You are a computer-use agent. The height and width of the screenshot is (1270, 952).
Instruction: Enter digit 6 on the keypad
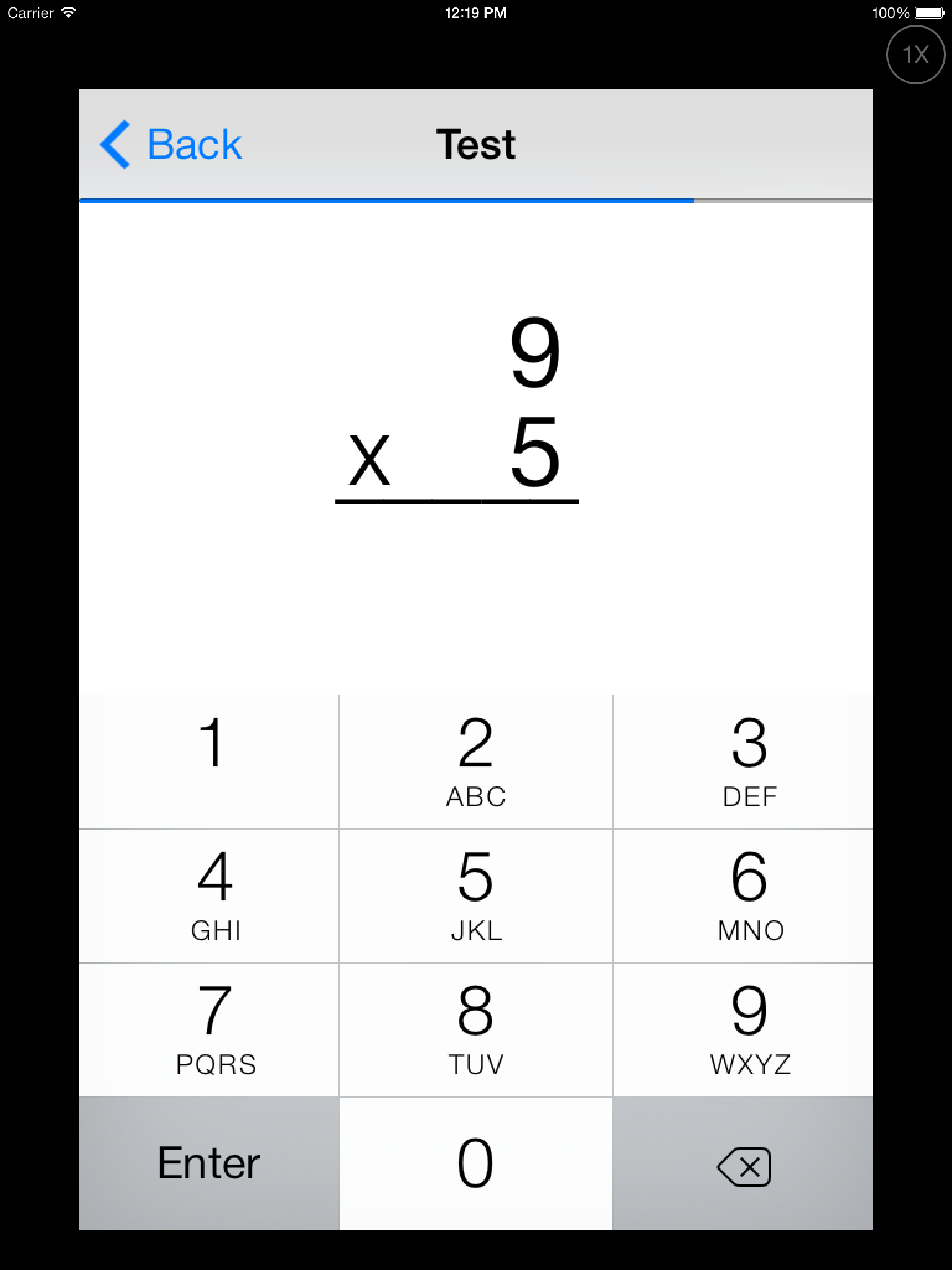743,895
